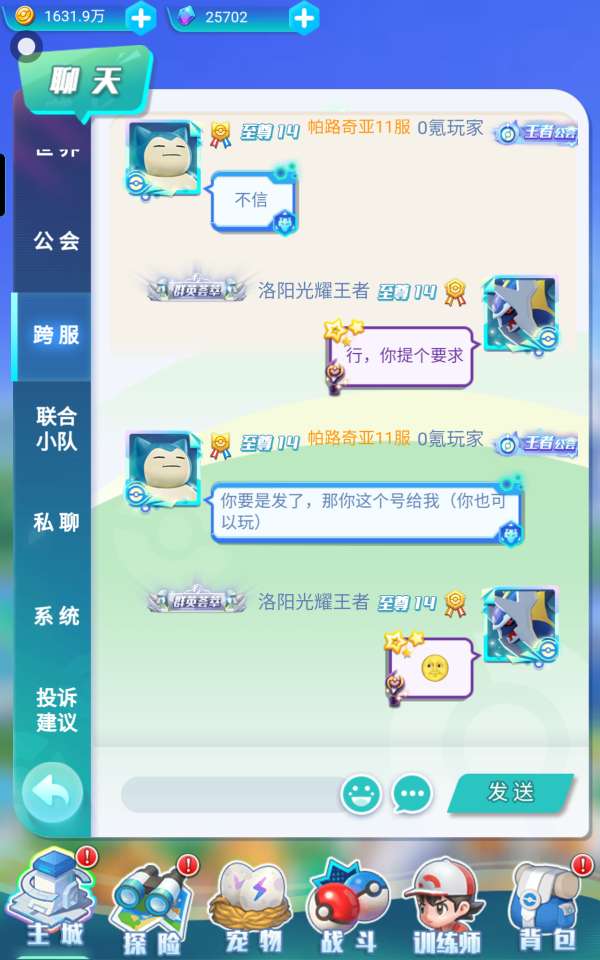Open the 宠物 pets section
600x960 pixels.
tap(250, 905)
